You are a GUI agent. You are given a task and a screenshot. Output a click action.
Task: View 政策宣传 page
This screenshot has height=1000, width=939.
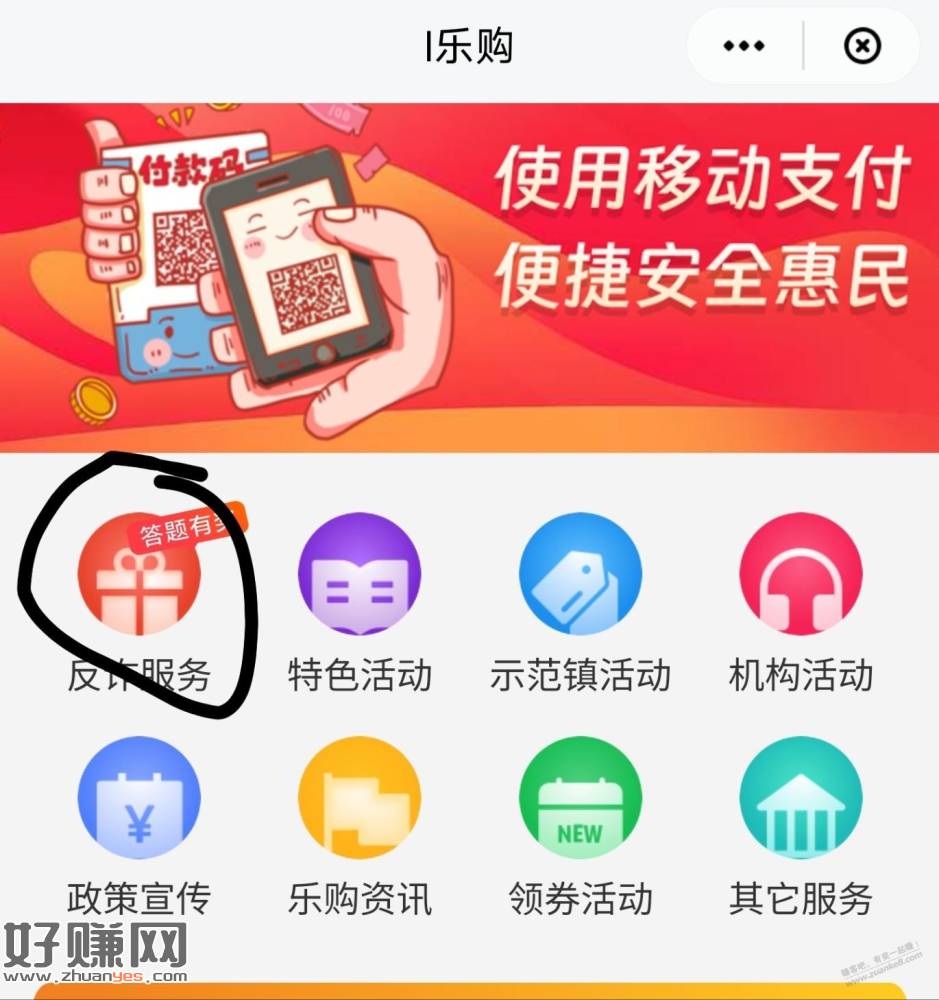pos(139,798)
